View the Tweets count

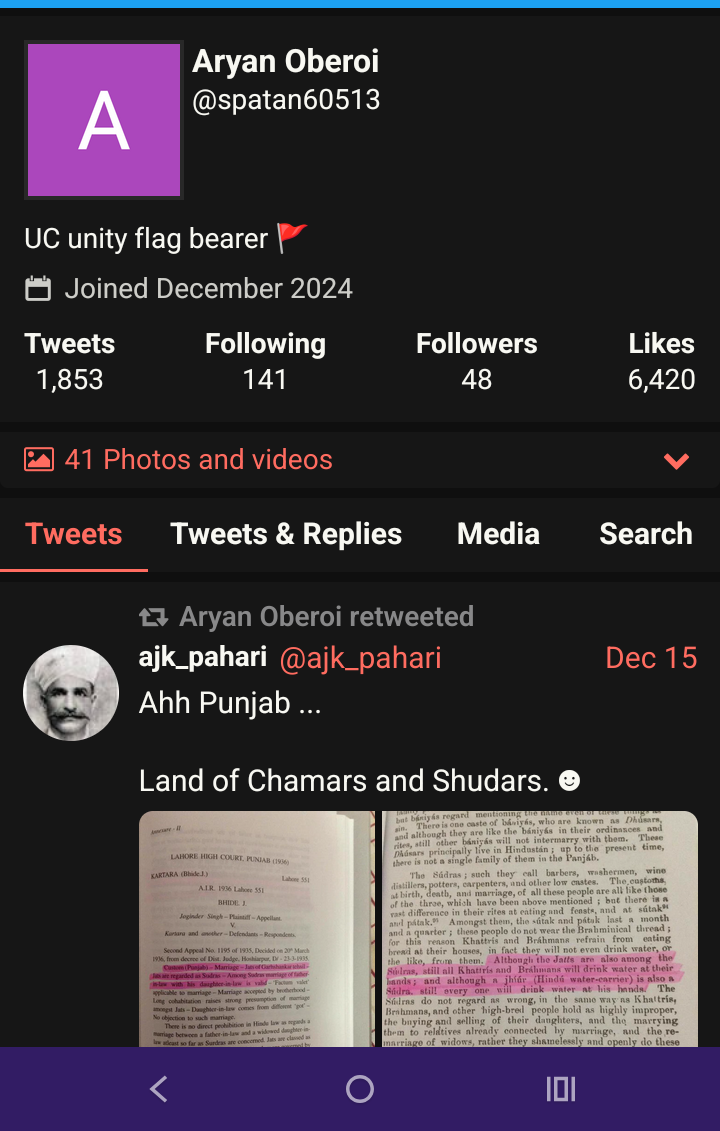[70, 362]
